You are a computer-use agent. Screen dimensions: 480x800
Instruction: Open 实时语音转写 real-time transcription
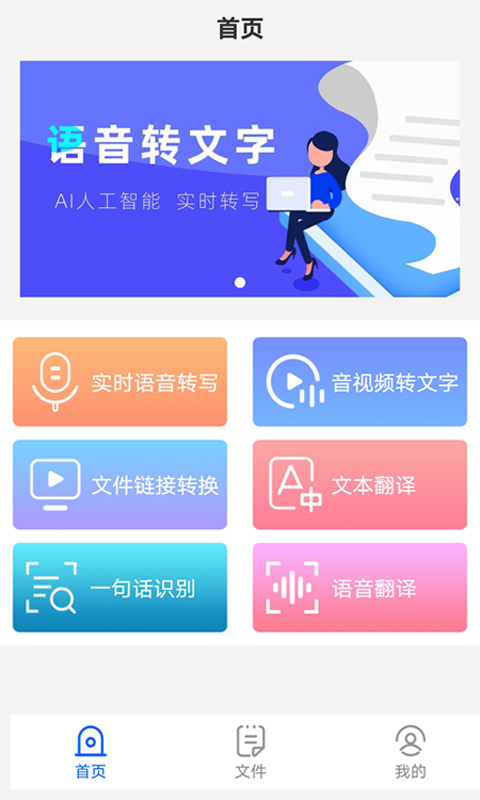120,382
